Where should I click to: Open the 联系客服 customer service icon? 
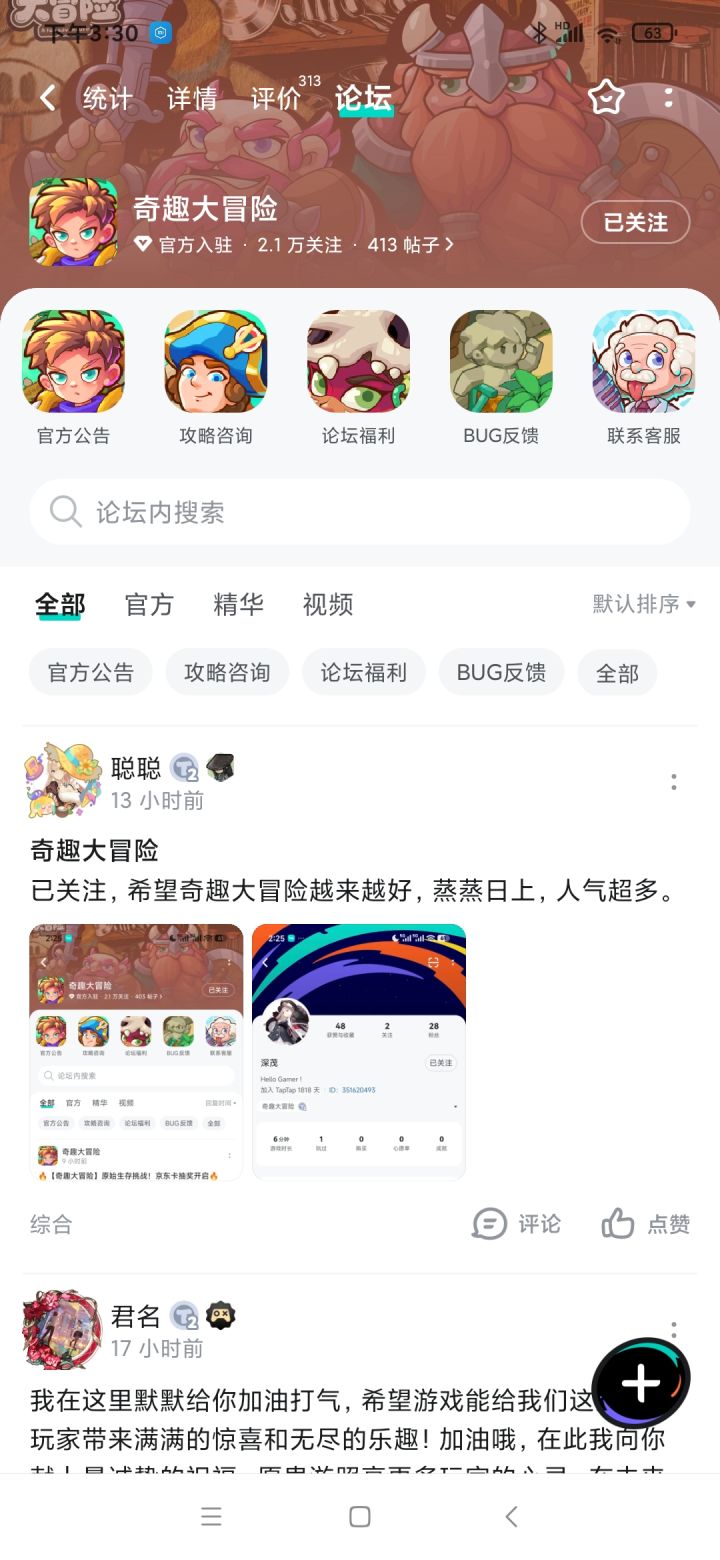[x=643, y=362]
